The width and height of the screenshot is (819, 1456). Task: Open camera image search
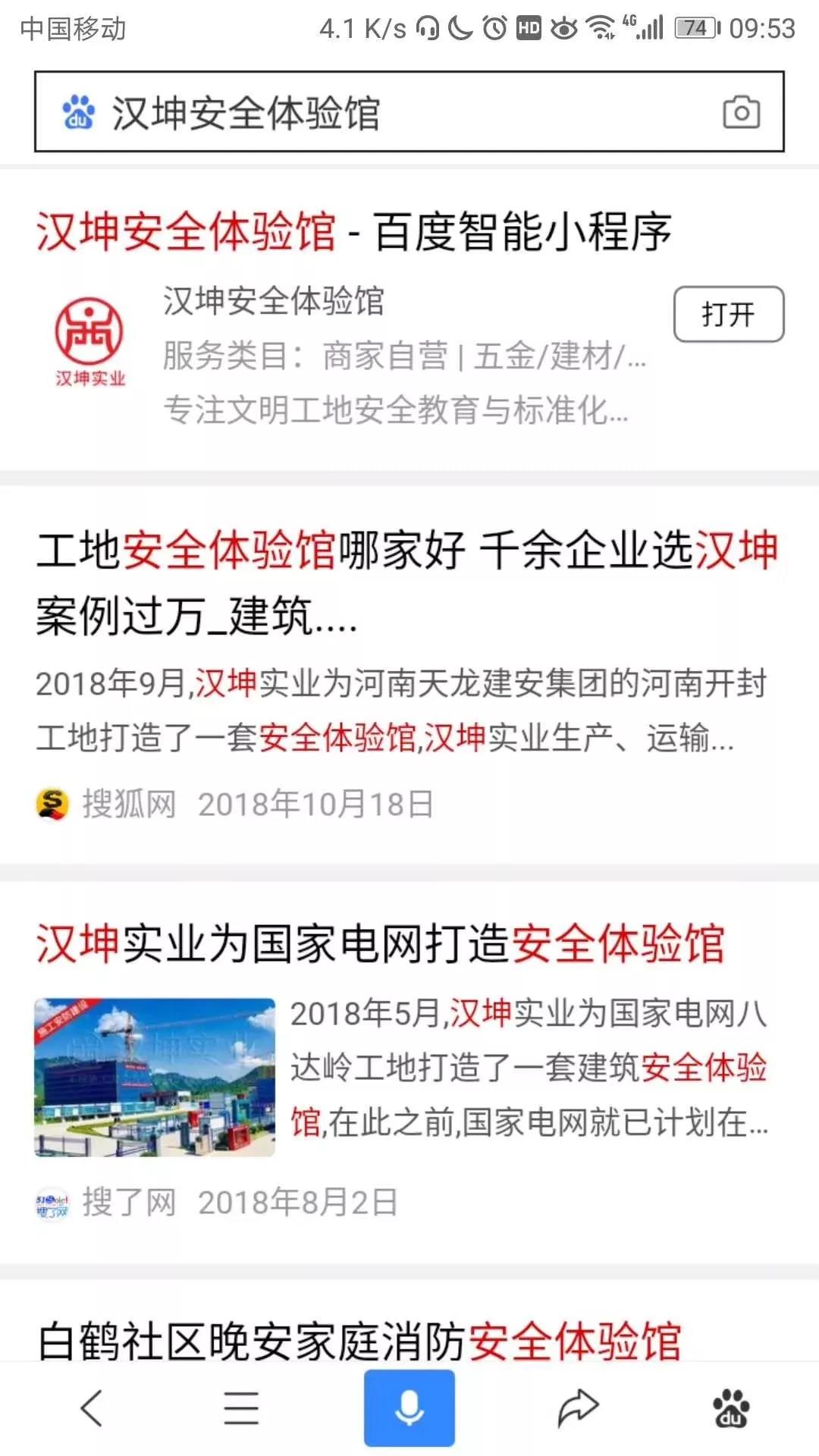point(741,113)
